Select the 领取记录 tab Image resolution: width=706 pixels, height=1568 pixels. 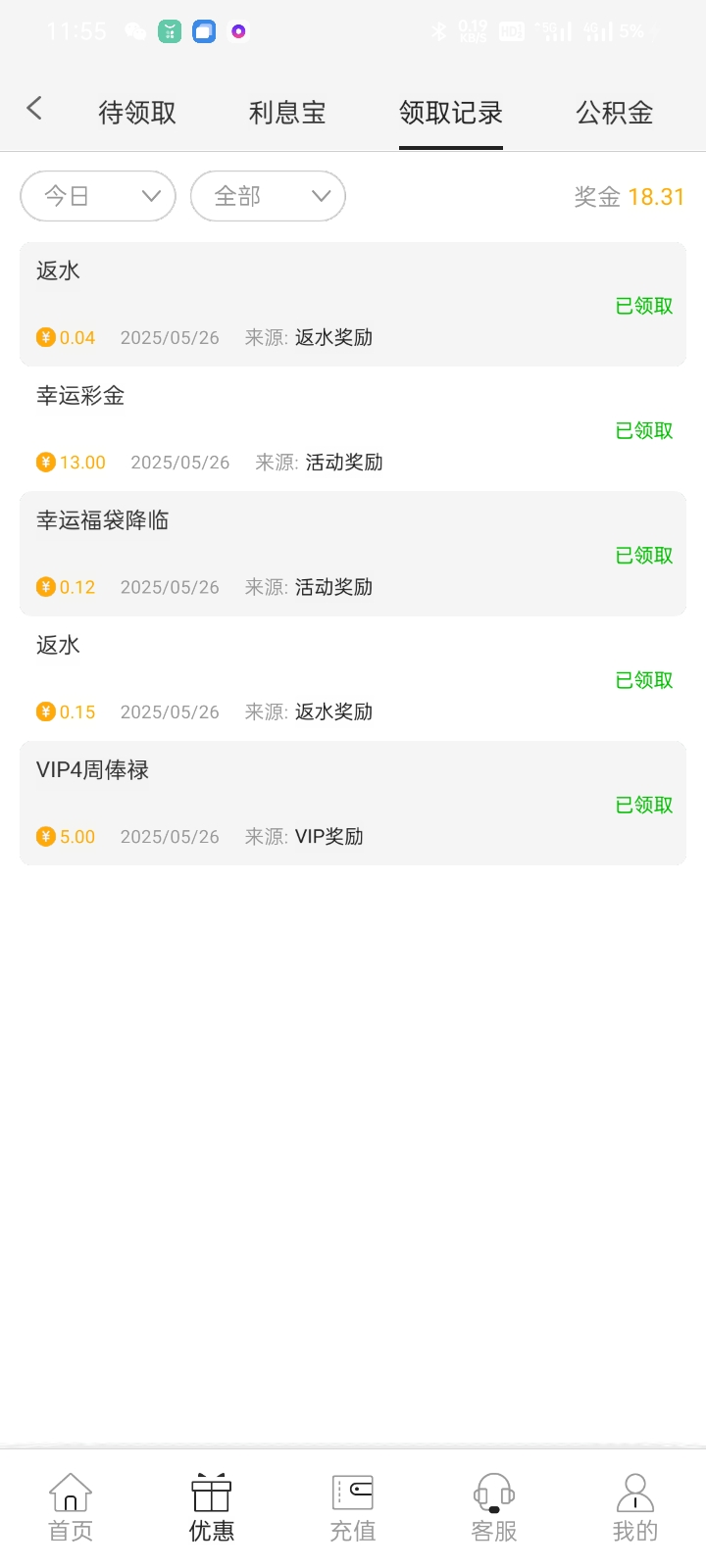[x=451, y=113]
